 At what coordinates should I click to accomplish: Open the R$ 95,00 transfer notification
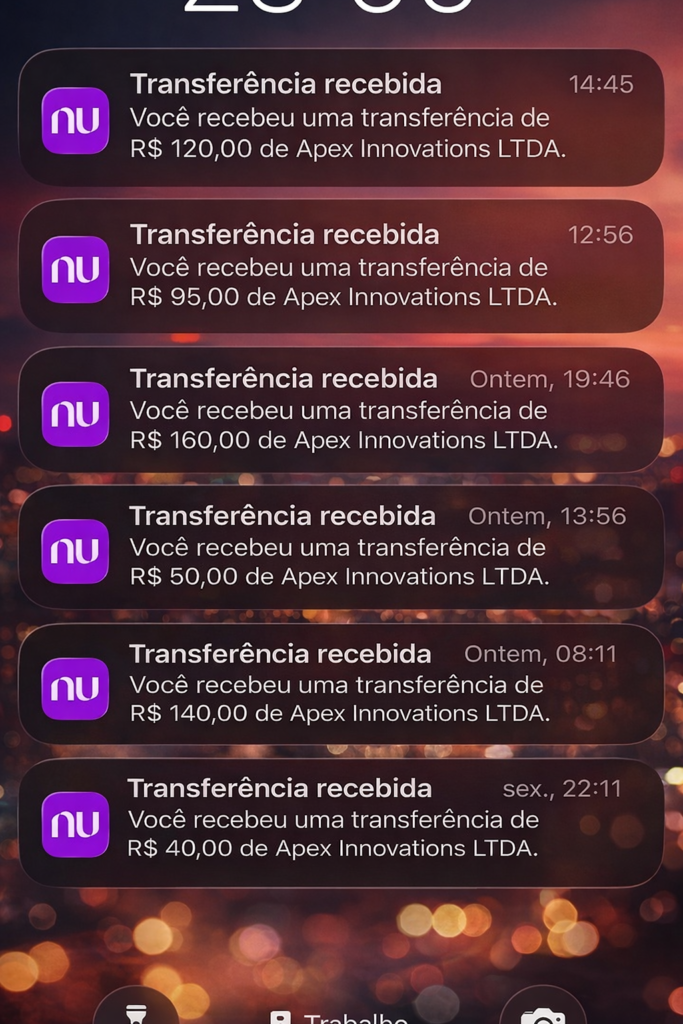click(341, 266)
